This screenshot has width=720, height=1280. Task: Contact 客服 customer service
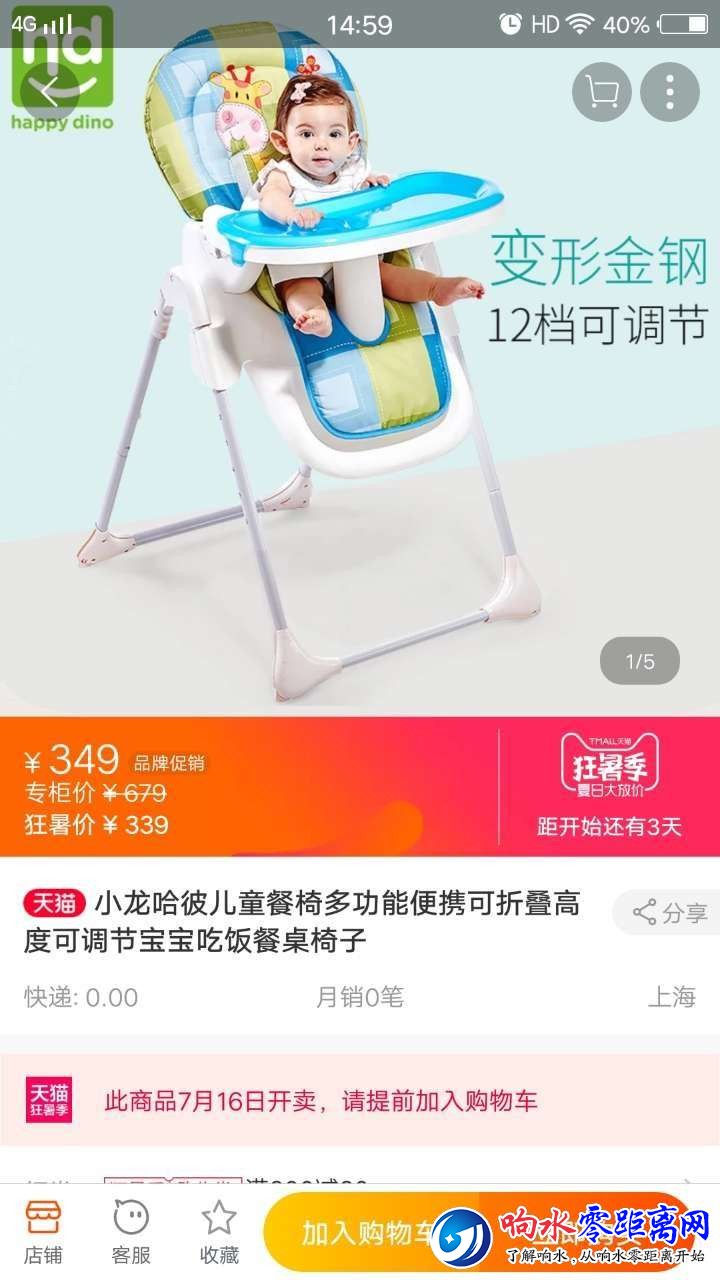(131, 1232)
